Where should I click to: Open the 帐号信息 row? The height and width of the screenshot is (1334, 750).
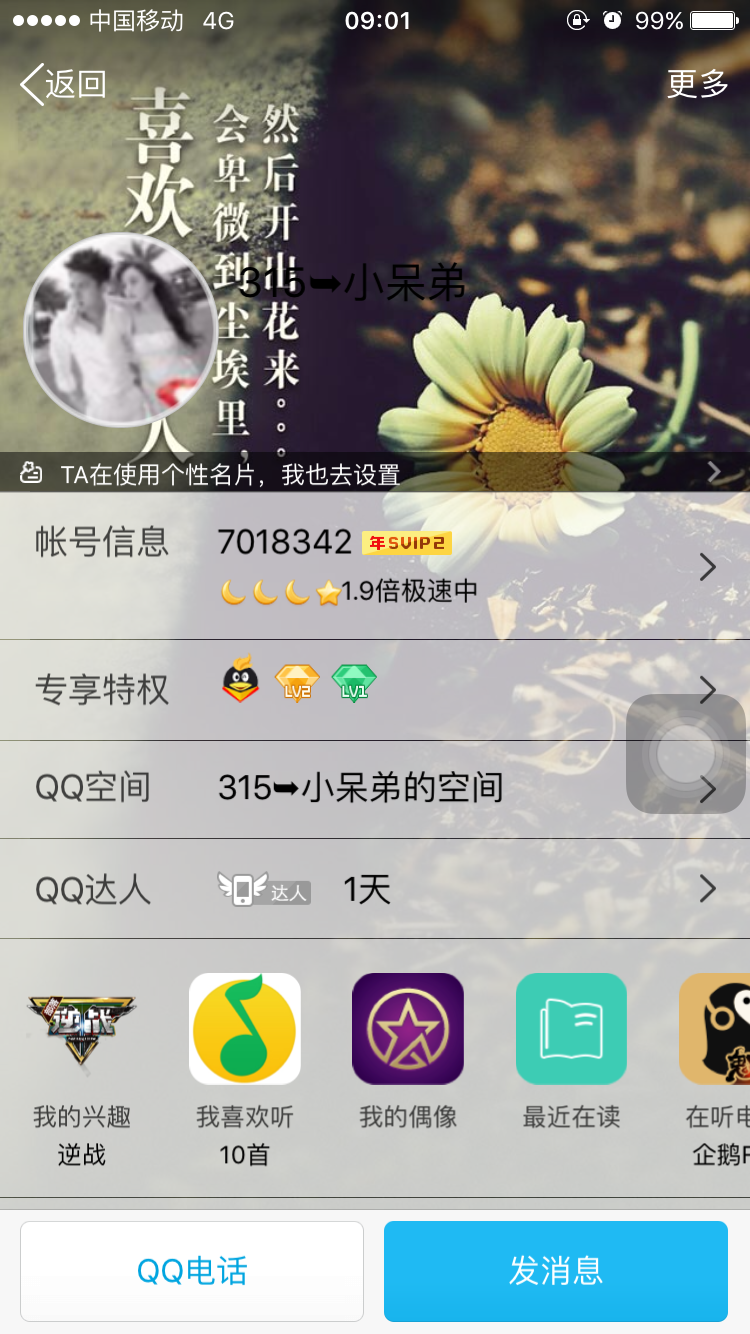coord(375,566)
